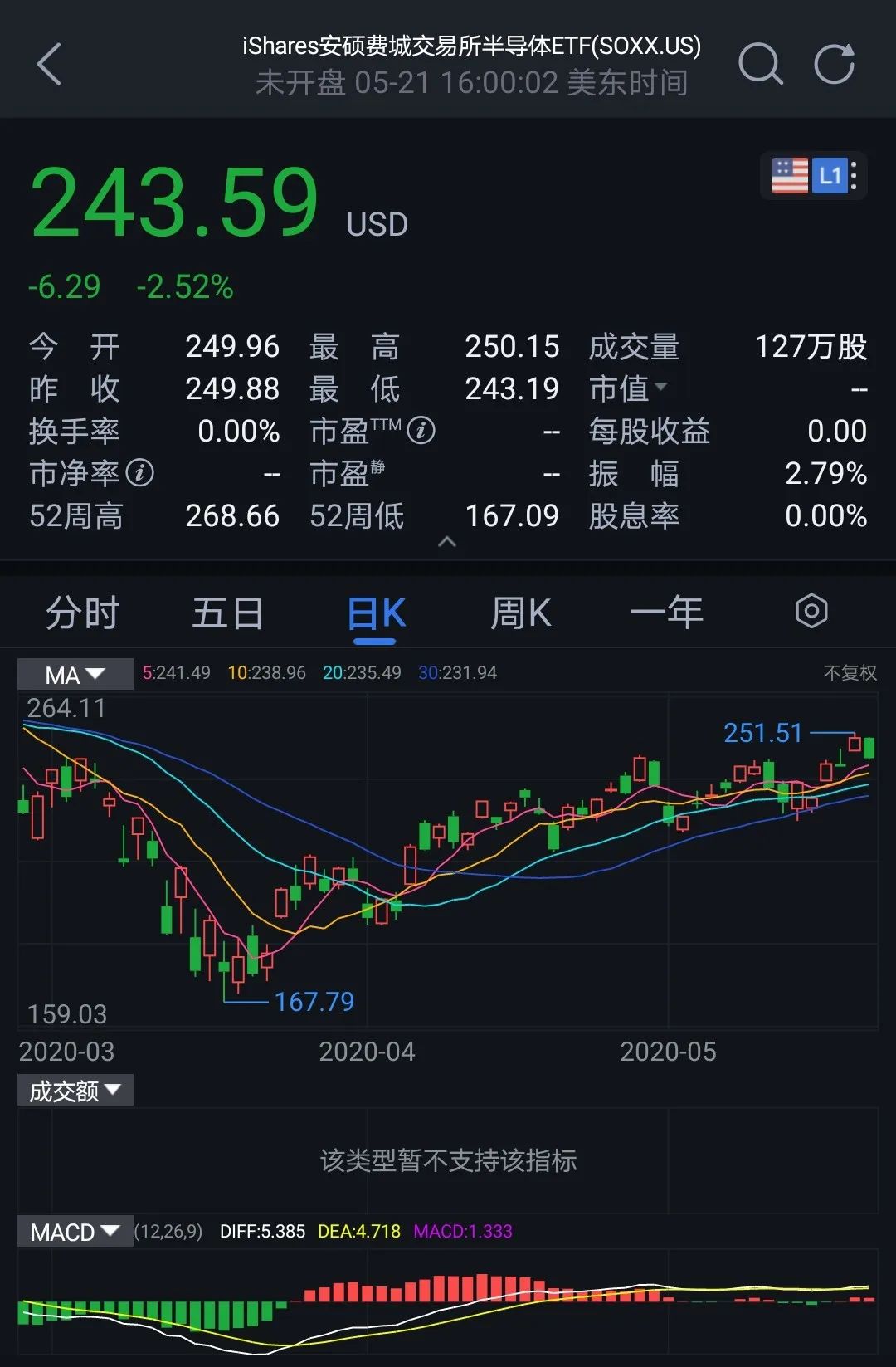Switch to the 周K chart tab
This screenshot has height=1367, width=896.
(x=520, y=613)
